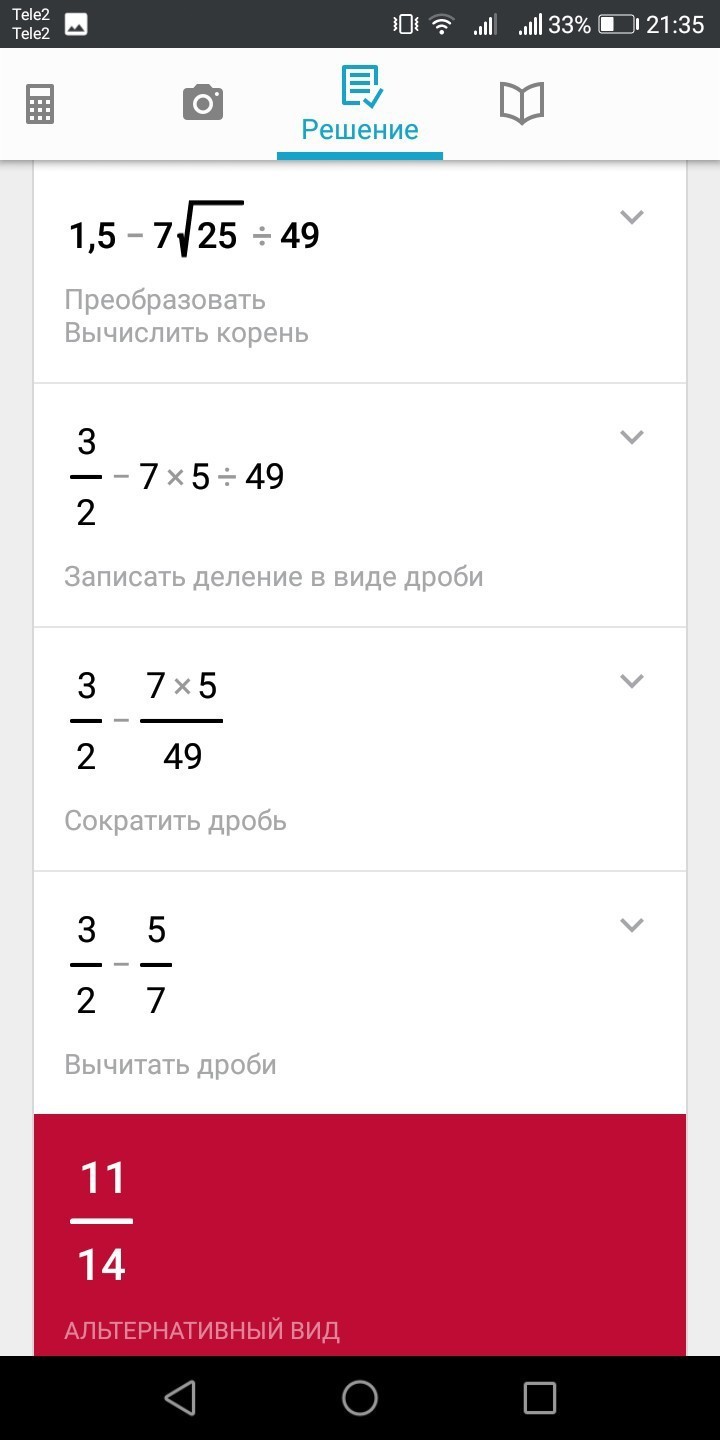Open the book tab
This screenshot has height=1440, width=720.
(x=521, y=103)
